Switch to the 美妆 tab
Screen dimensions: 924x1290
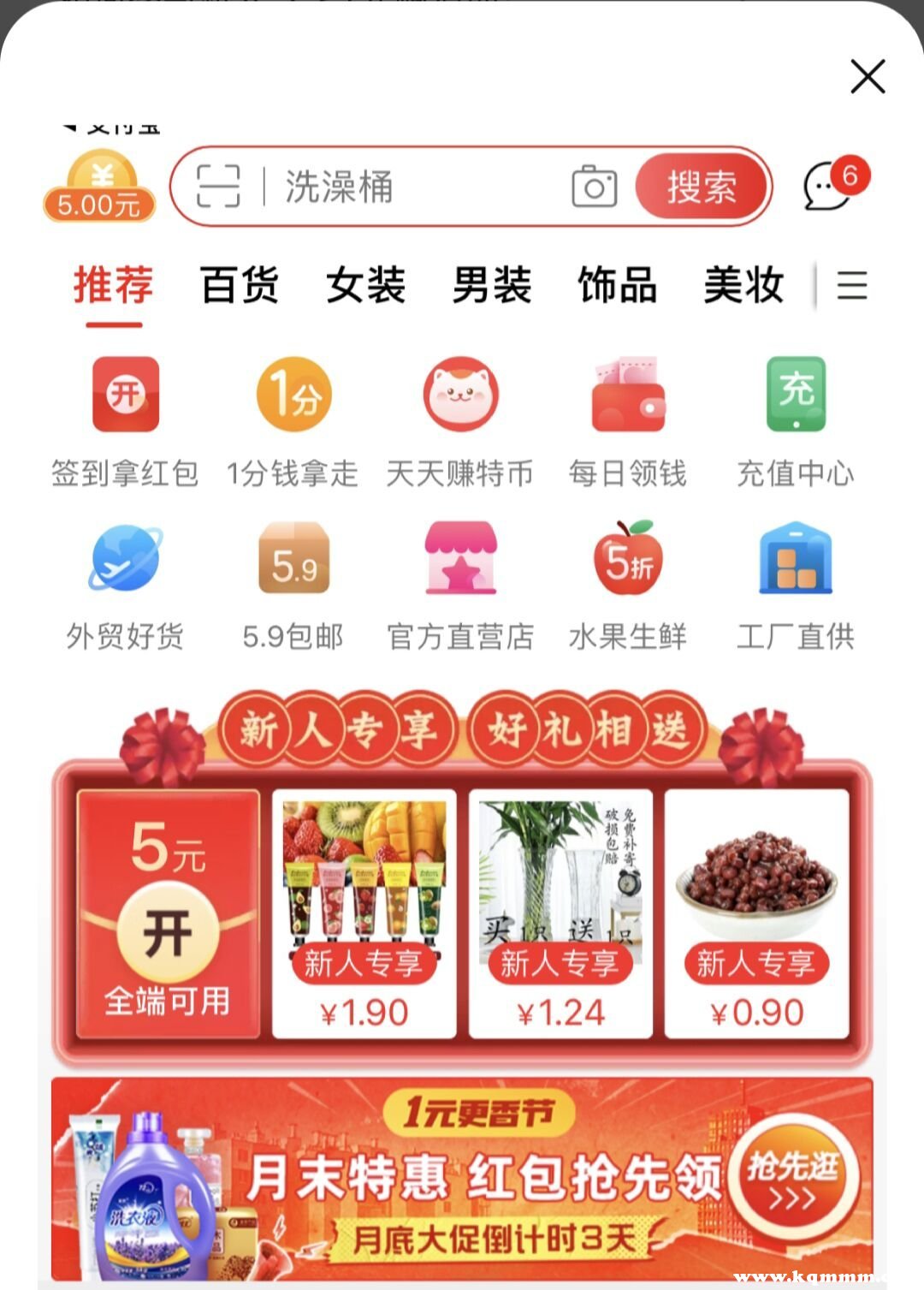[x=743, y=285]
